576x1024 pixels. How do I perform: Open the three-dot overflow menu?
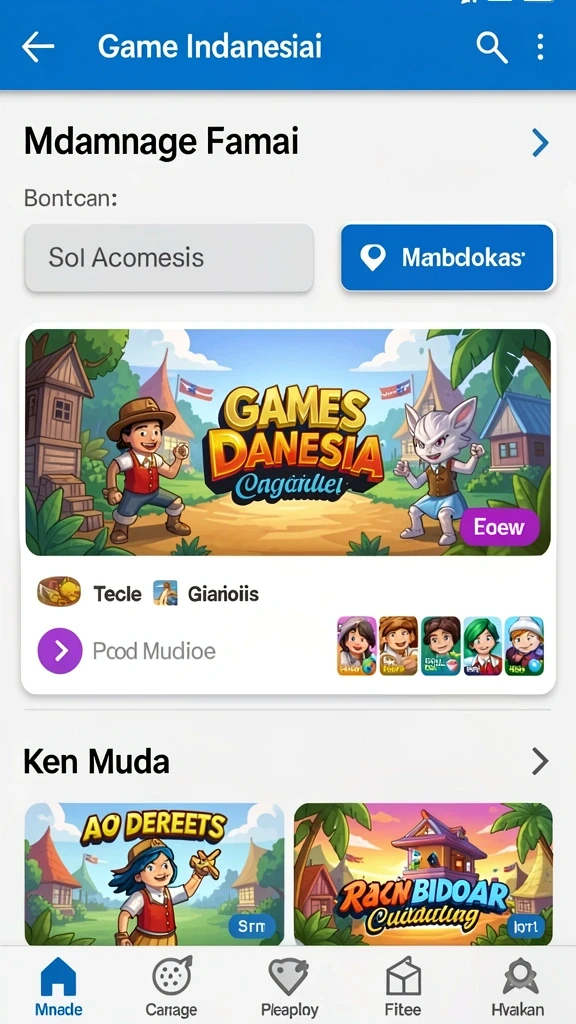click(540, 48)
